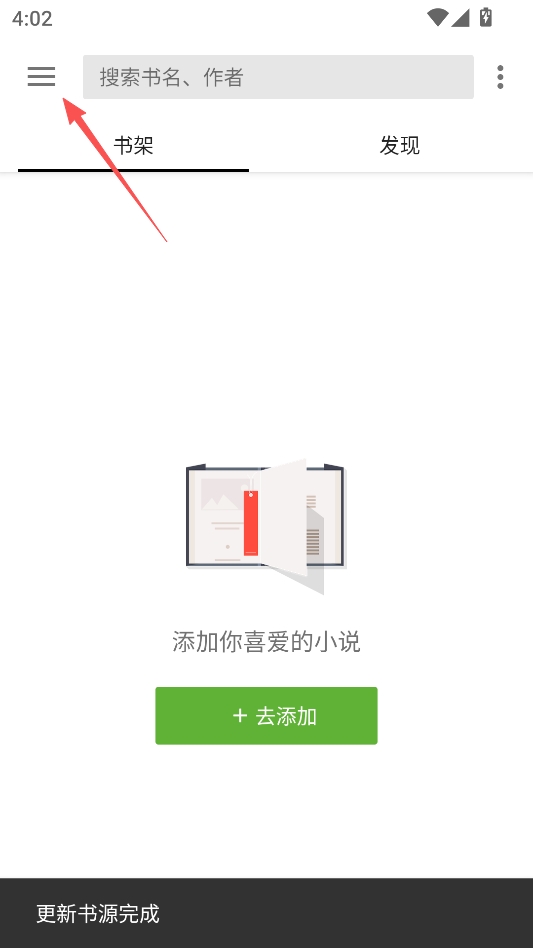Switch to the 发现 tab
Image resolution: width=533 pixels, height=948 pixels.
[399, 146]
